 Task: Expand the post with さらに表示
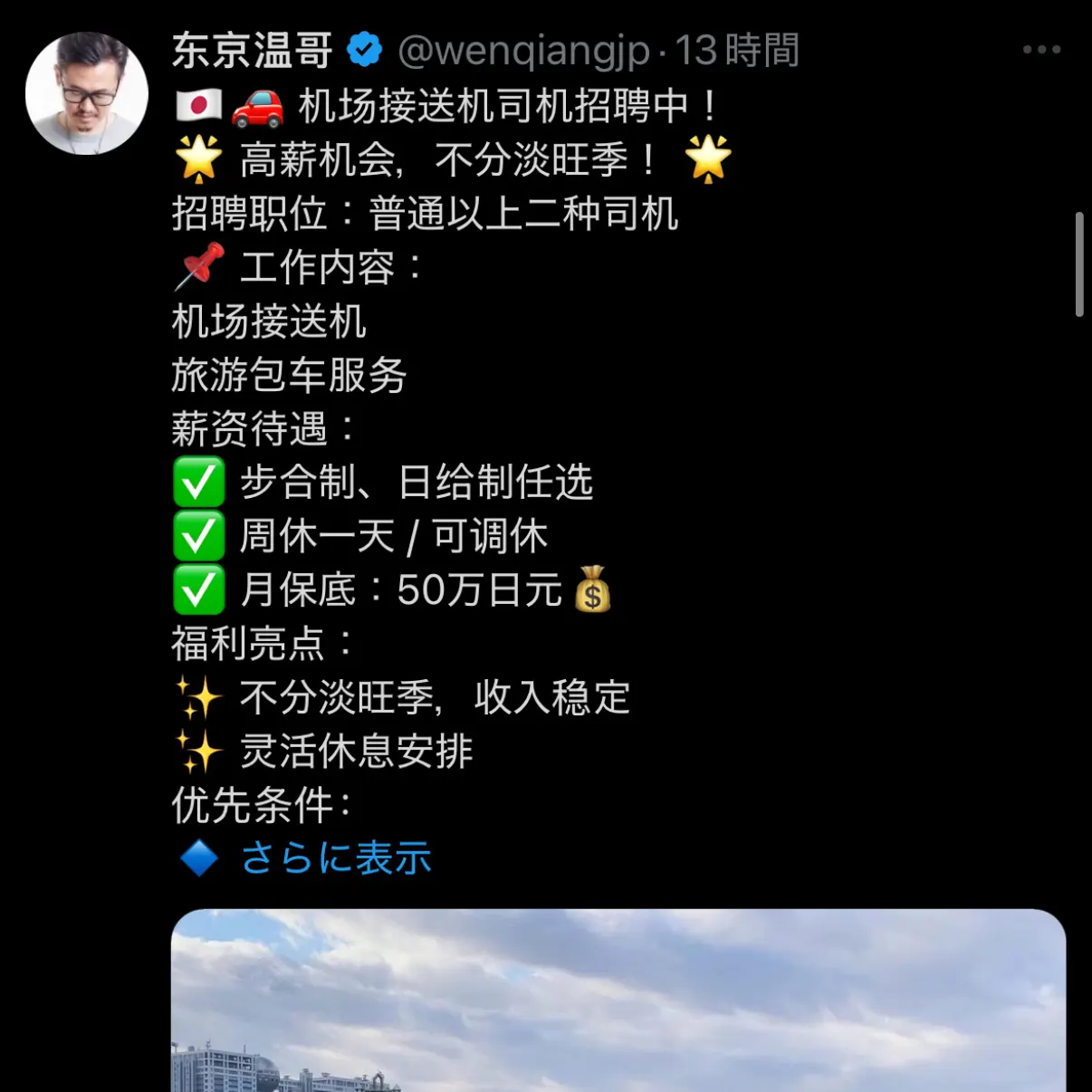pos(336,857)
